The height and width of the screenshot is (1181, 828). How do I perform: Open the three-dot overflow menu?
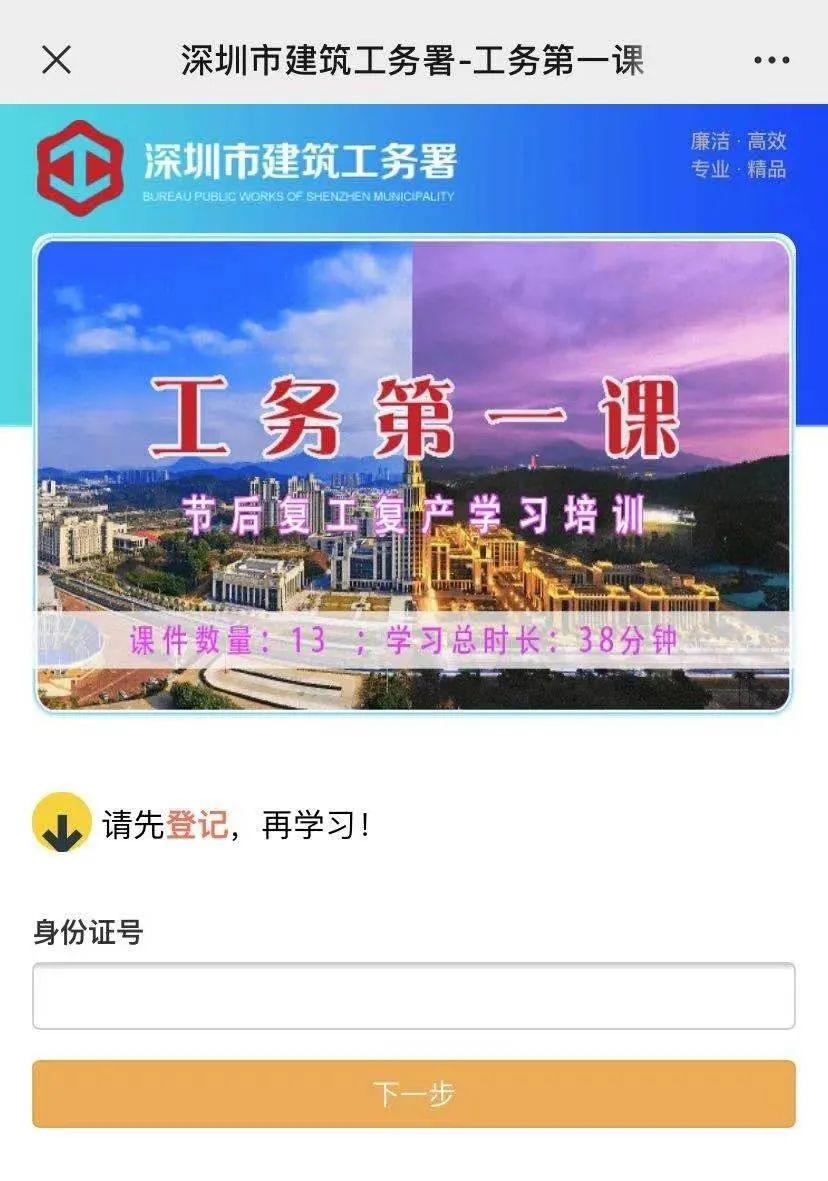(771, 61)
